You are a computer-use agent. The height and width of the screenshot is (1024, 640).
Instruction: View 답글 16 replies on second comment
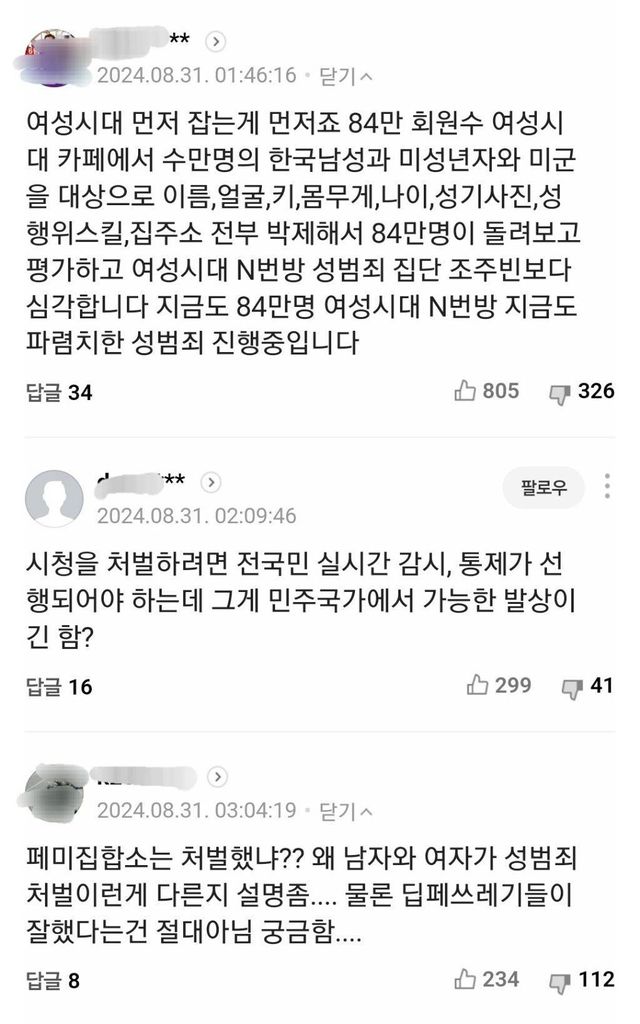click(59, 686)
